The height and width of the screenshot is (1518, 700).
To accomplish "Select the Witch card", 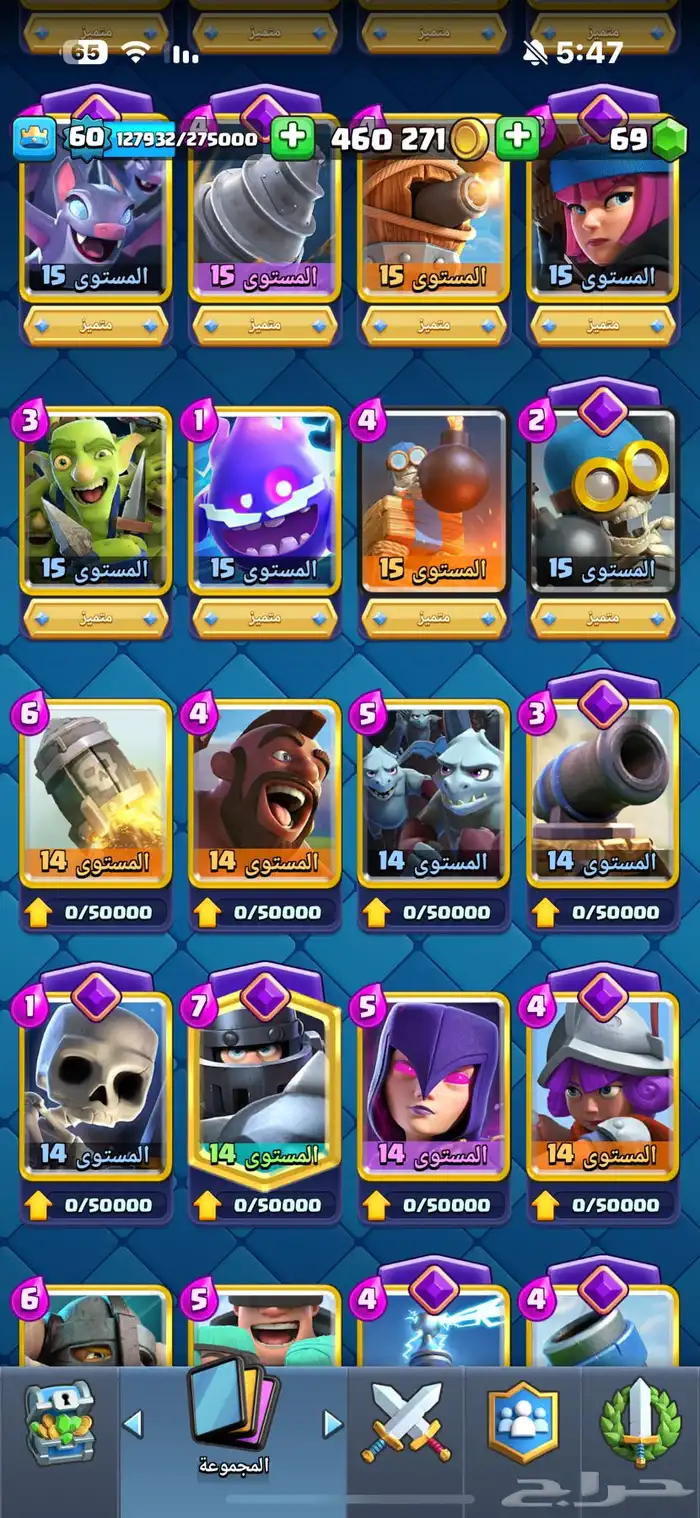I will [x=434, y=1085].
